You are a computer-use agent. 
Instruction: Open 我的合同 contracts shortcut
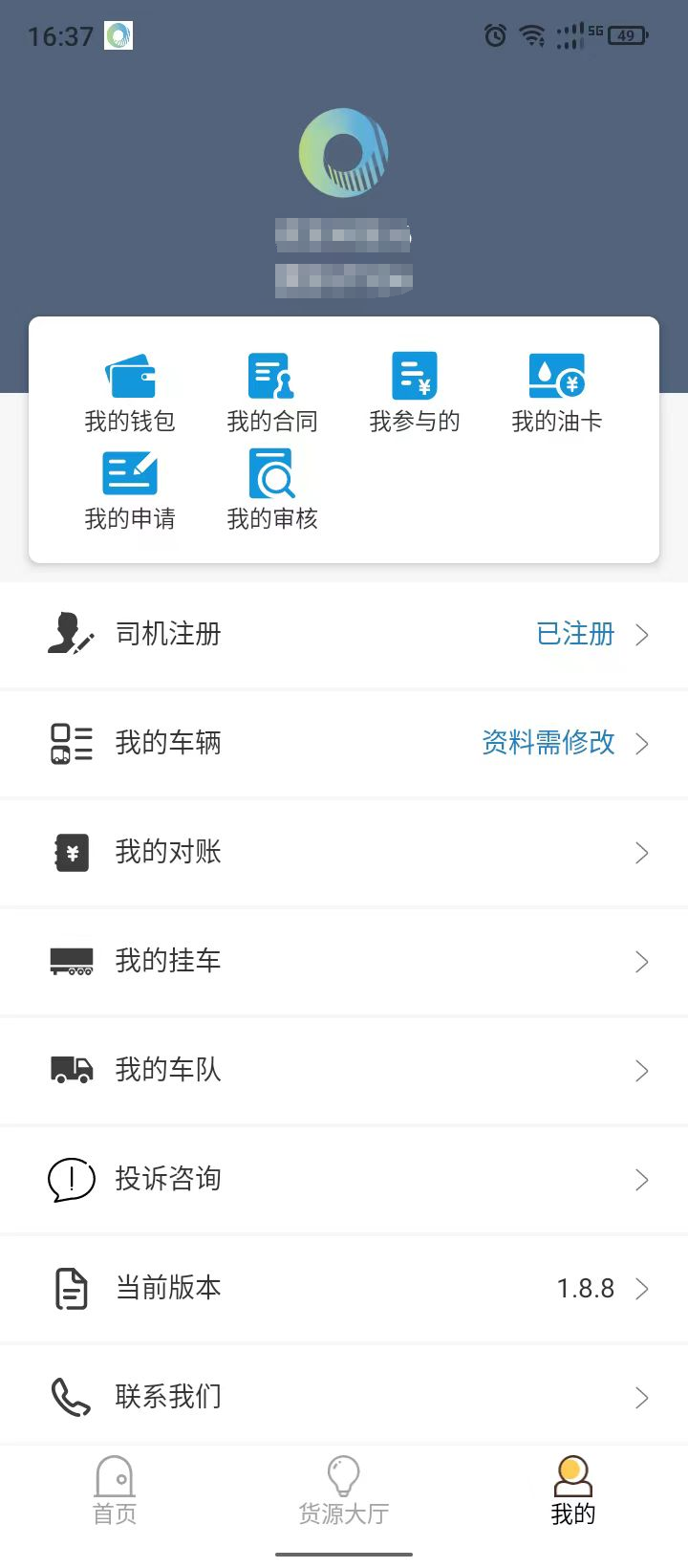point(272,393)
